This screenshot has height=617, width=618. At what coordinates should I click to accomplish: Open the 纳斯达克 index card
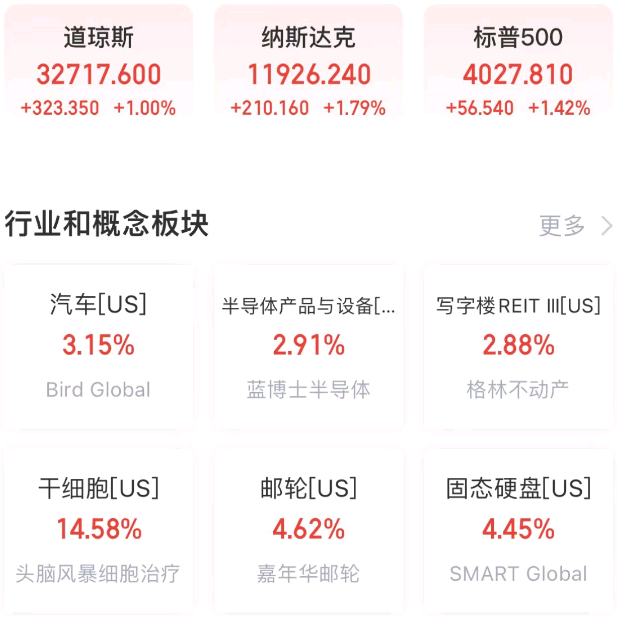click(308, 72)
